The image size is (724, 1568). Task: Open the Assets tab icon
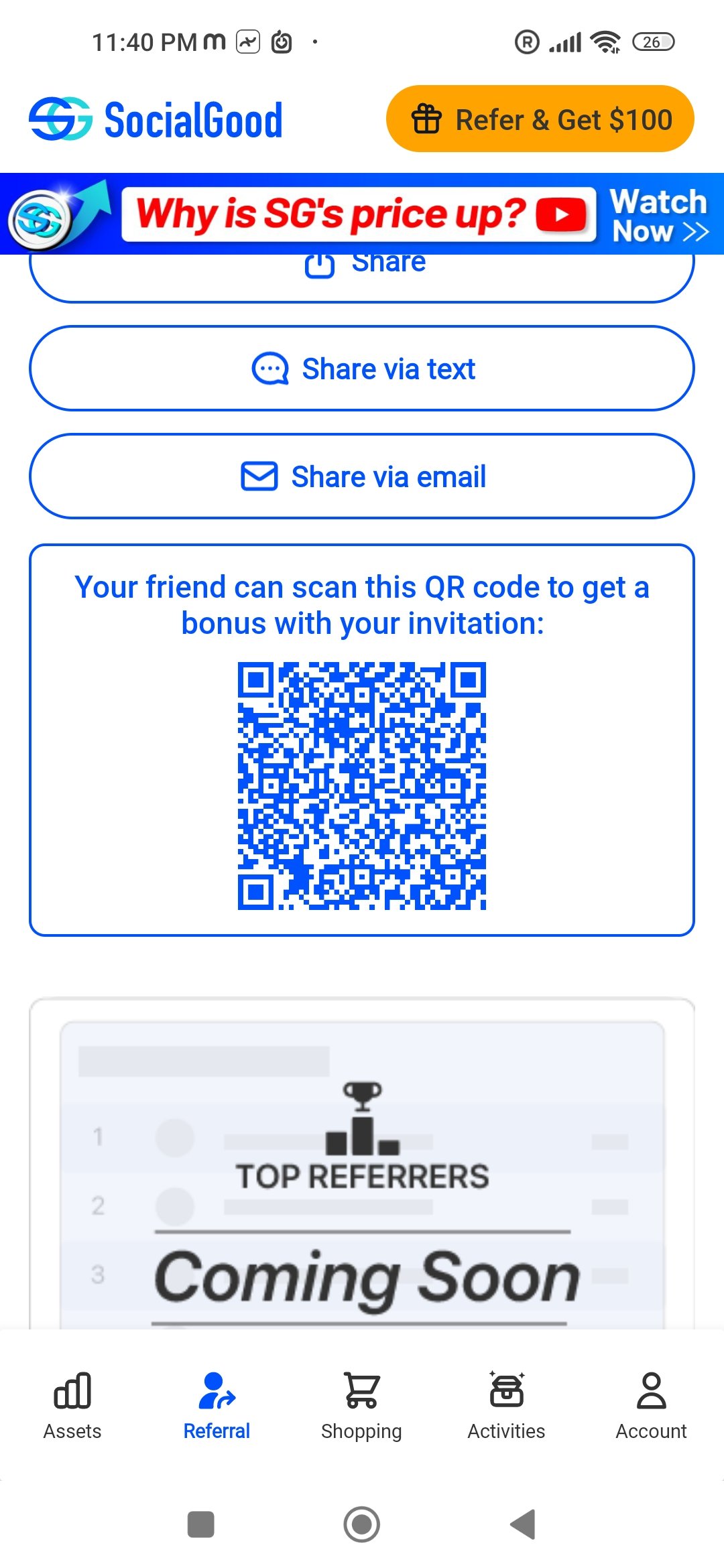coord(71,1390)
